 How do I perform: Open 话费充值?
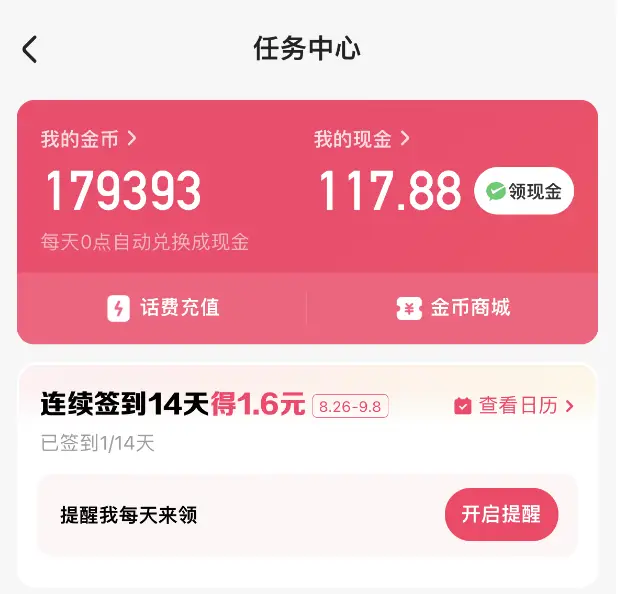[163, 308]
